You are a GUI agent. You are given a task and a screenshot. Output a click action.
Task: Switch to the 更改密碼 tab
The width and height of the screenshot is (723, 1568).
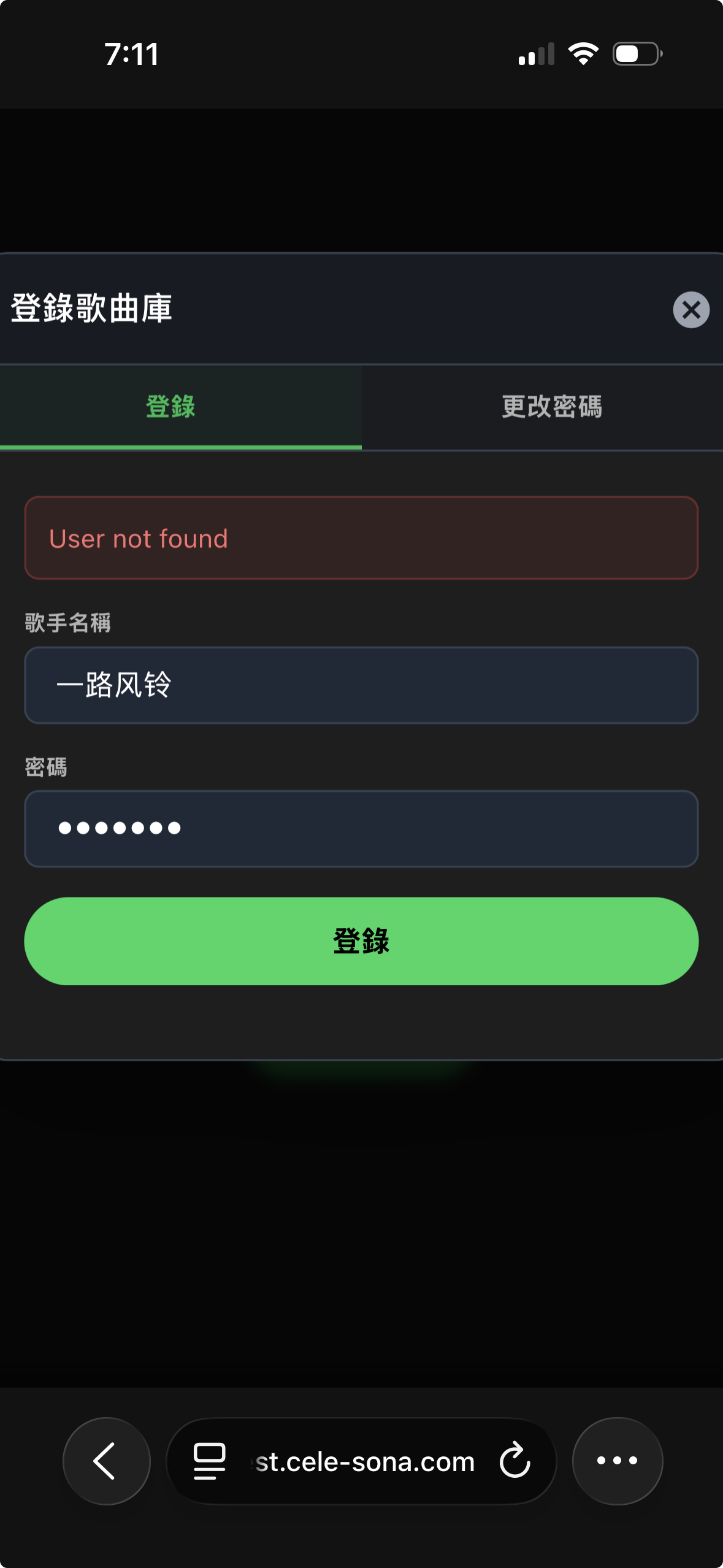(x=551, y=407)
